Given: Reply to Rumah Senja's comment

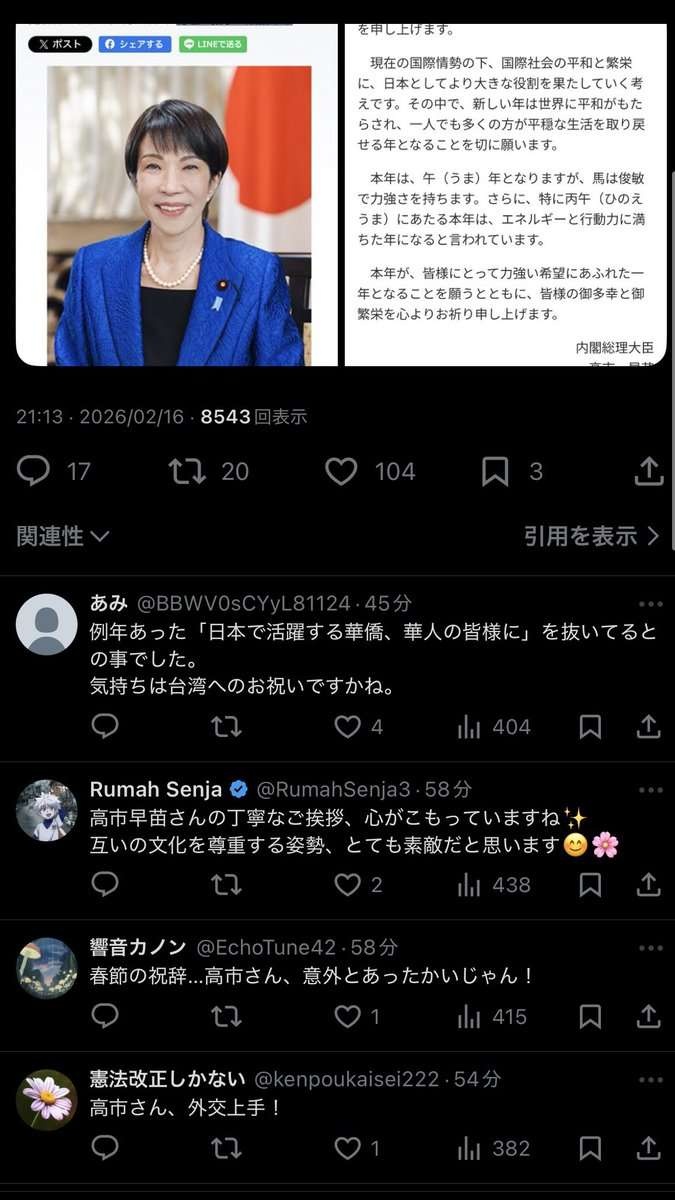Looking at the screenshot, I should coord(105,884).
